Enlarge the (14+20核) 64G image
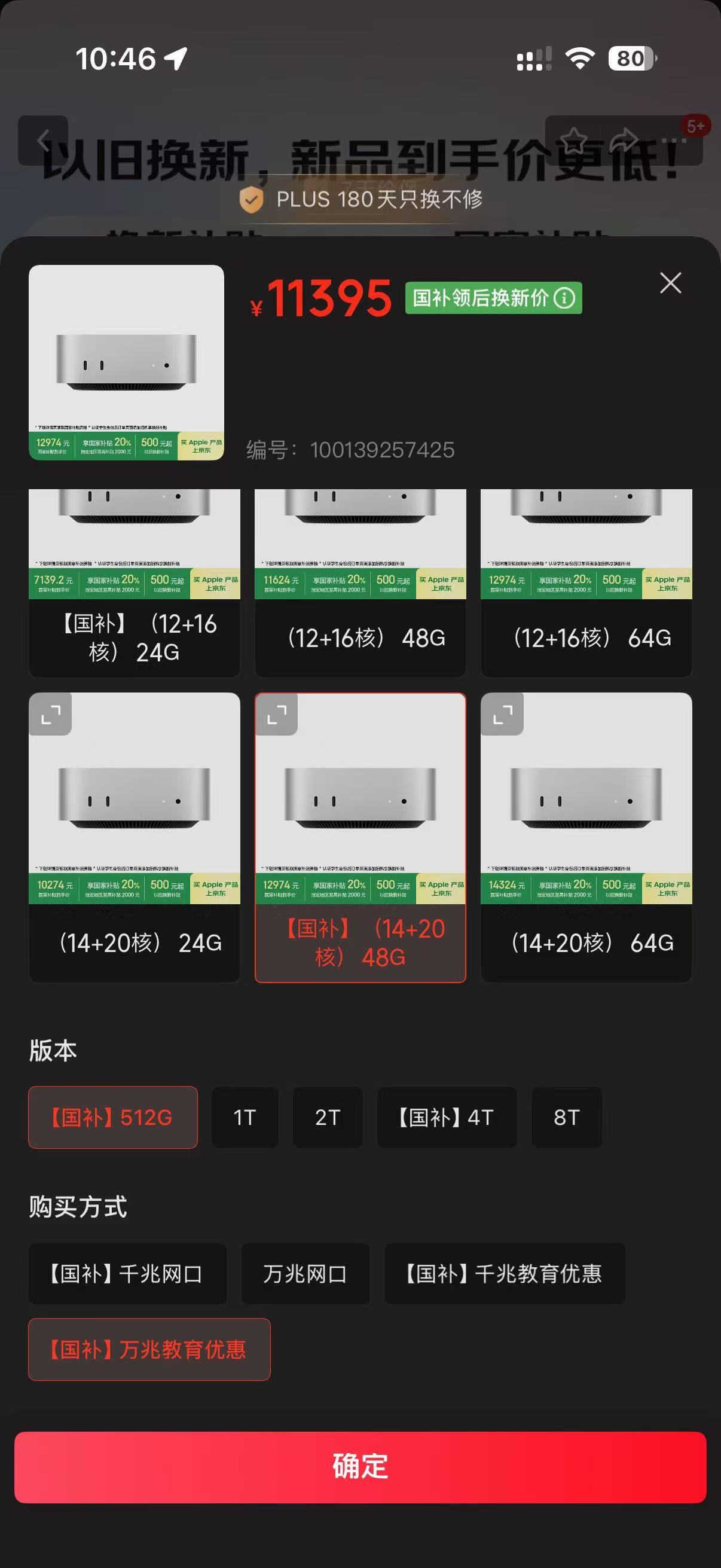The height and width of the screenshot is (1568, 721). (x=503, y=714)
